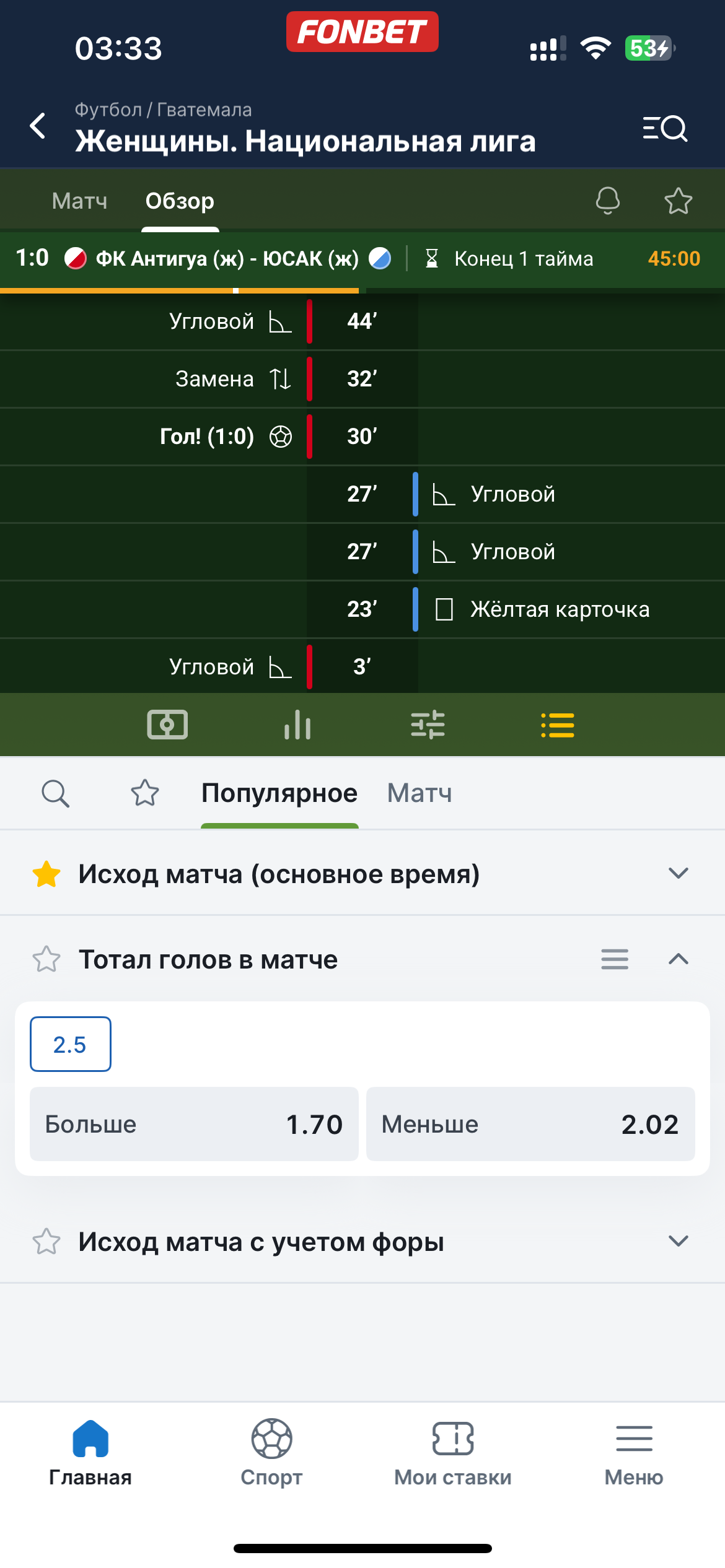Open the statistics bar chart icon
The width and height of the screenshot is (725, 1568).
tap(297, 725)
